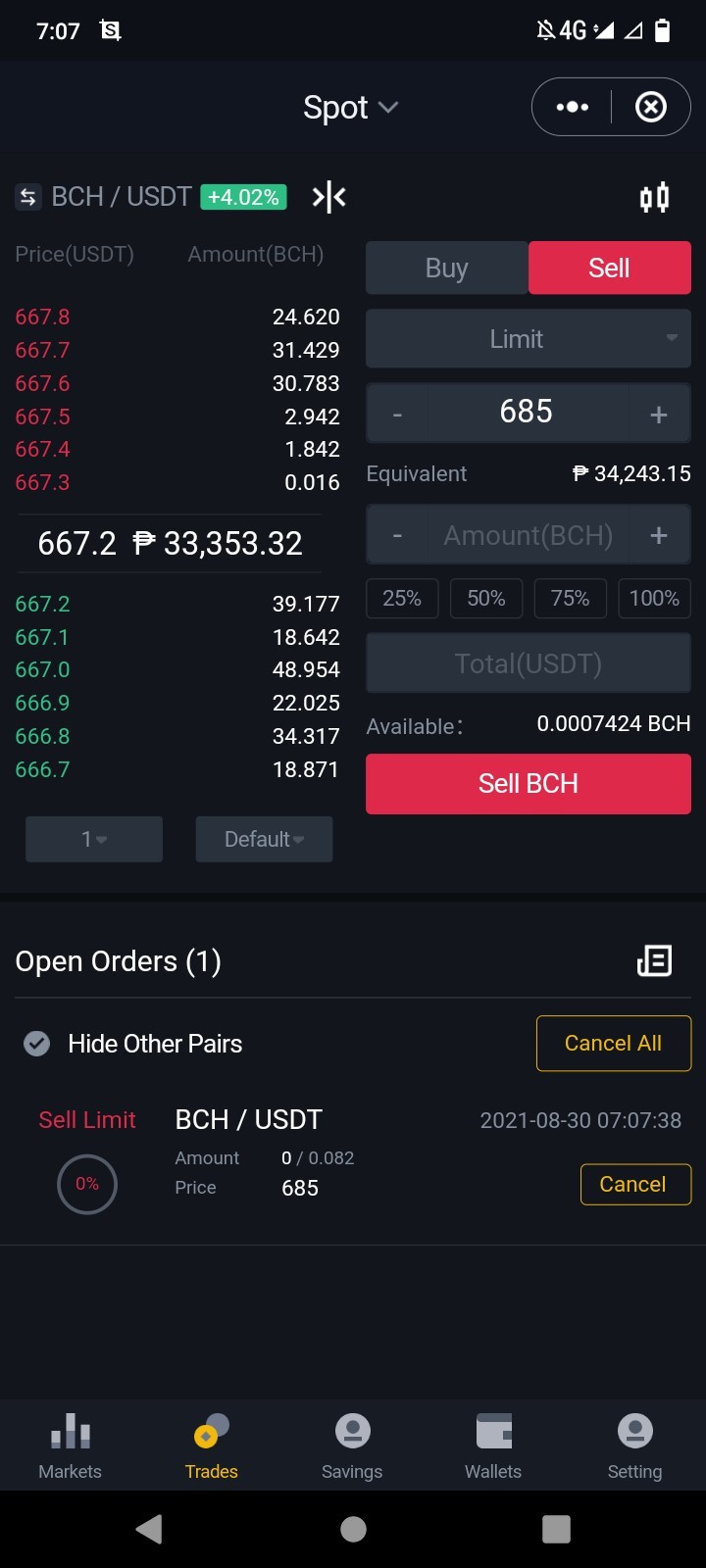Open the Spot trading type dropdown
The image size is (706, 1568).
click(350, 107)
